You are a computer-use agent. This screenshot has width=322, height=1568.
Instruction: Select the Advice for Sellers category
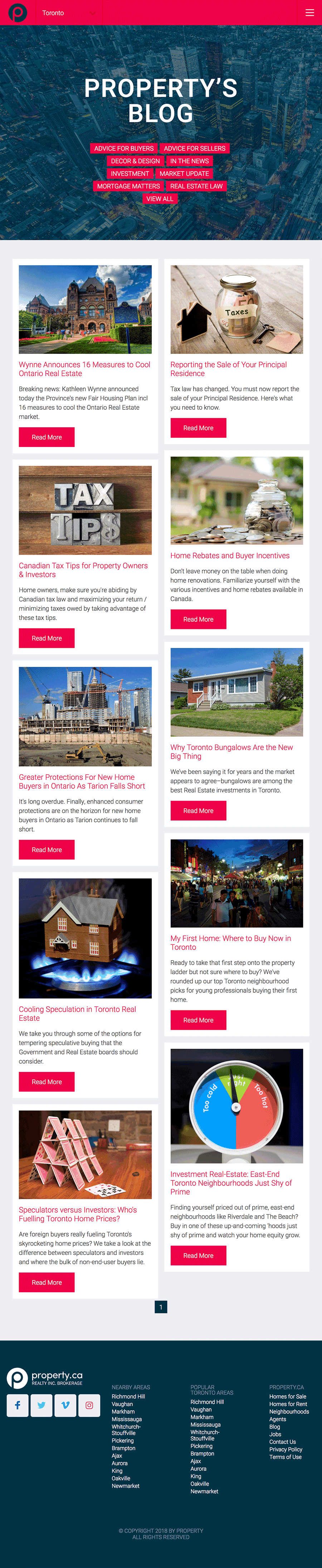pos(194,149)
